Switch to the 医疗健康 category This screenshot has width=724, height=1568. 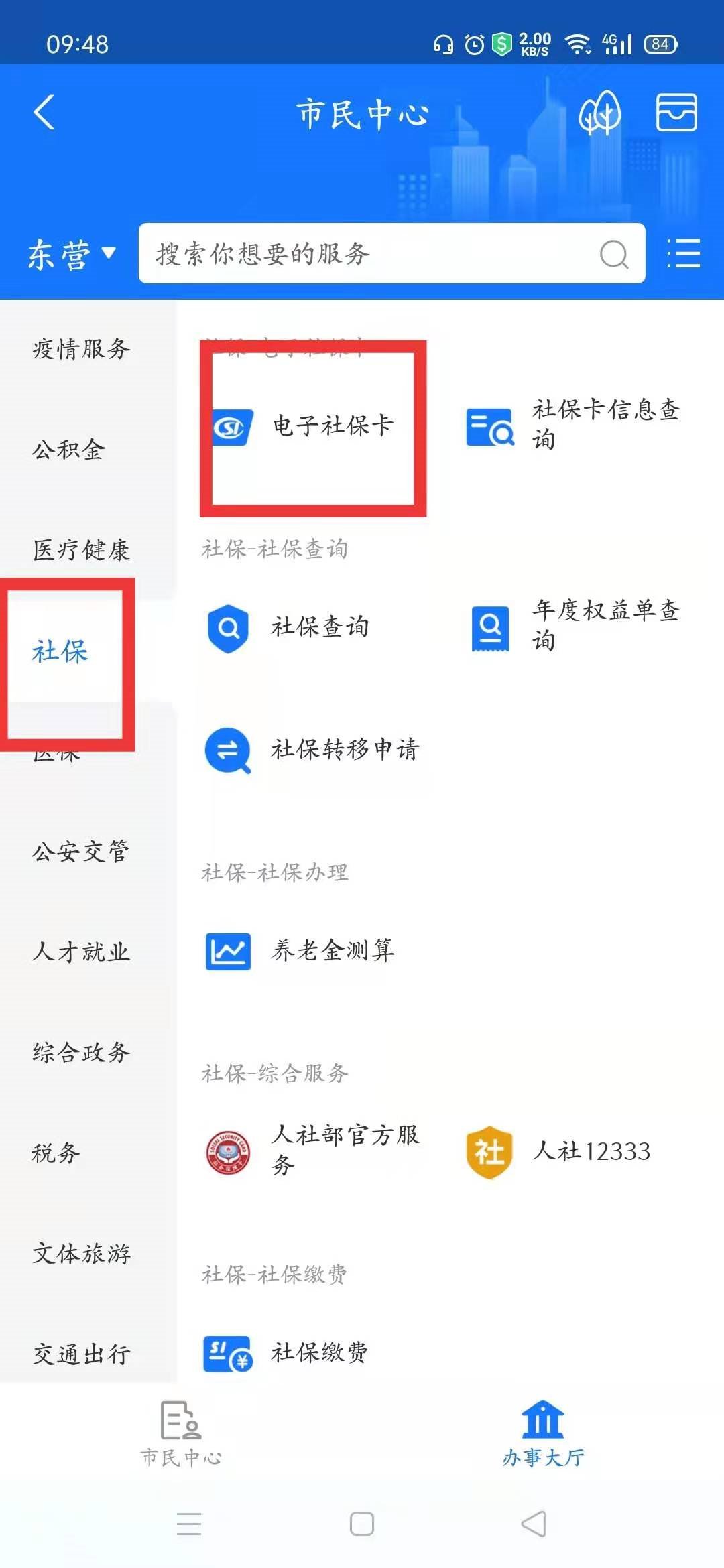point(81,550)
